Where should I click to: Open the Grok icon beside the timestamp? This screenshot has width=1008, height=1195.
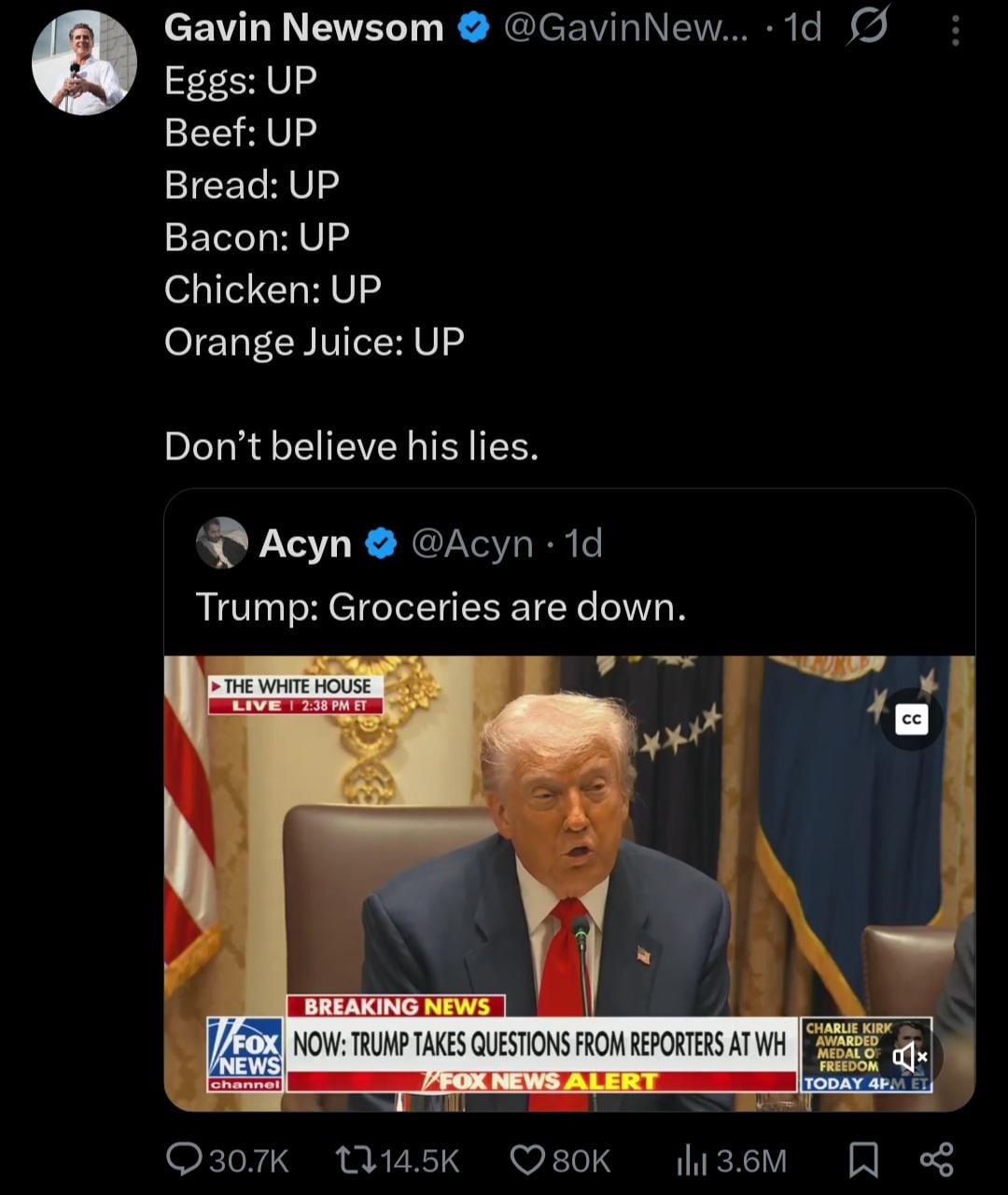point(868,28)
